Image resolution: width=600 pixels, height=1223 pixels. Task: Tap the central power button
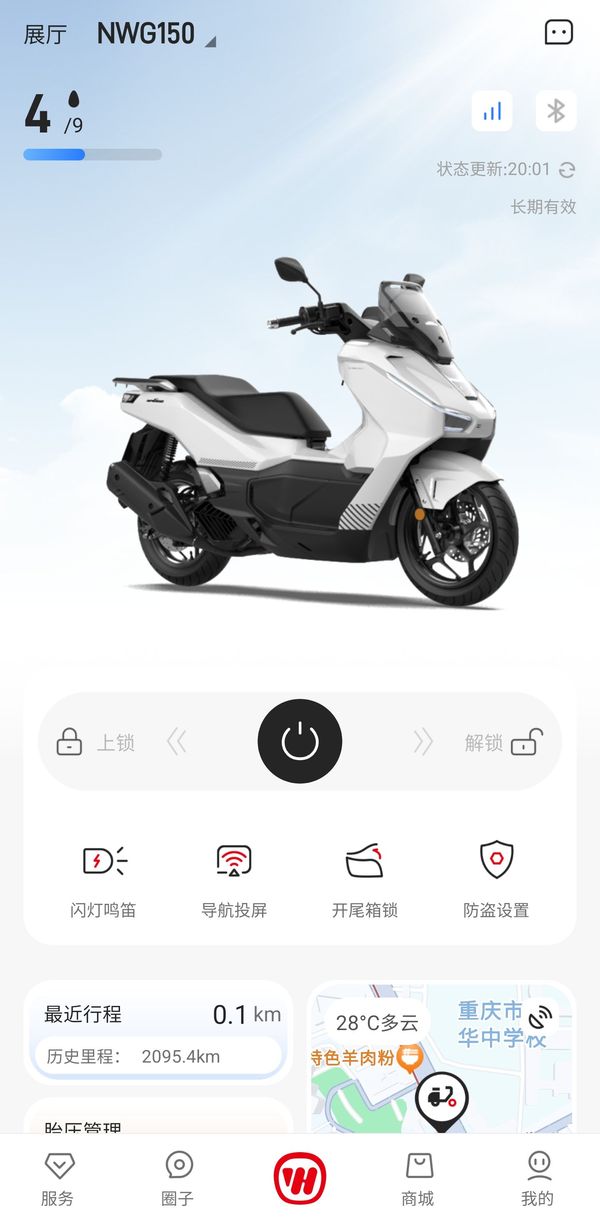300,741
